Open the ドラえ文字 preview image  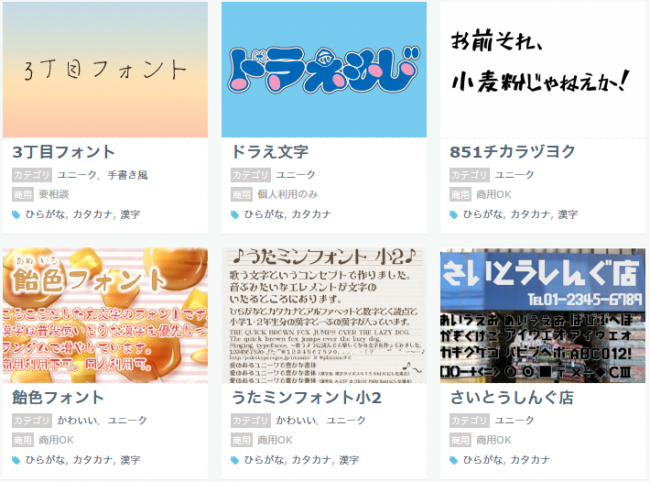click(x=324, y=69)
